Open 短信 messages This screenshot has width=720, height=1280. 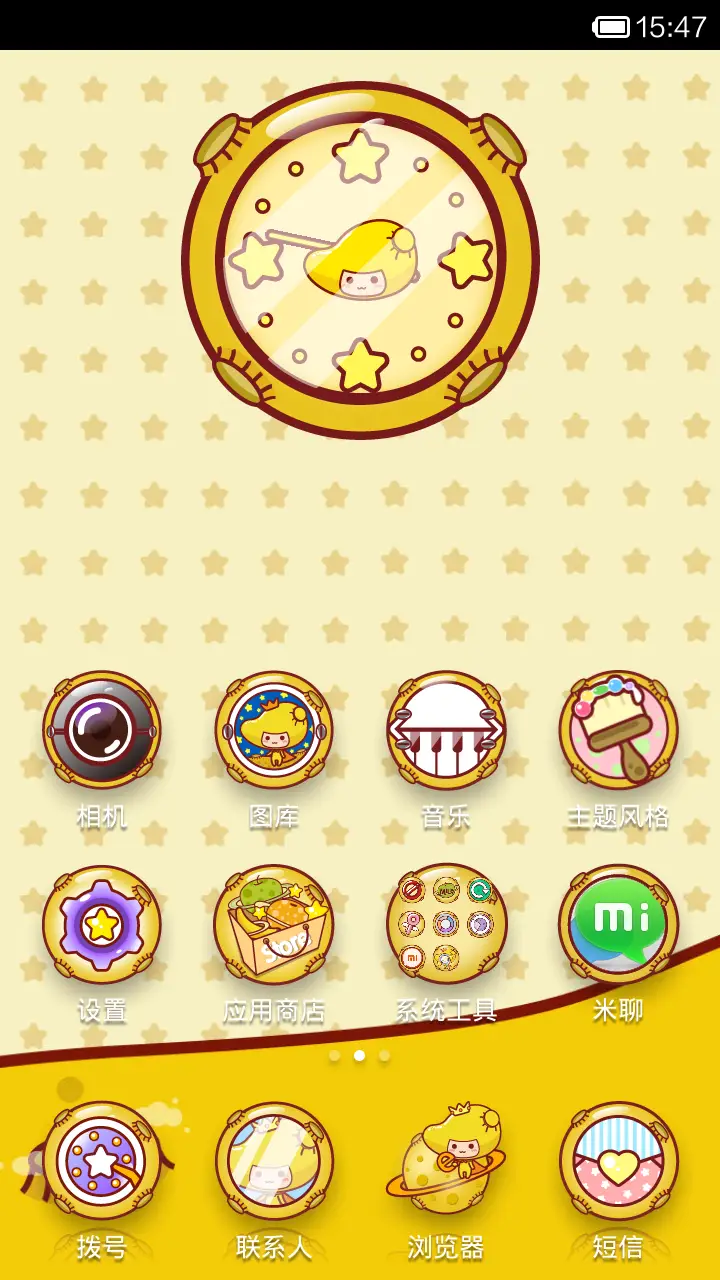(x=618, y=1162)
